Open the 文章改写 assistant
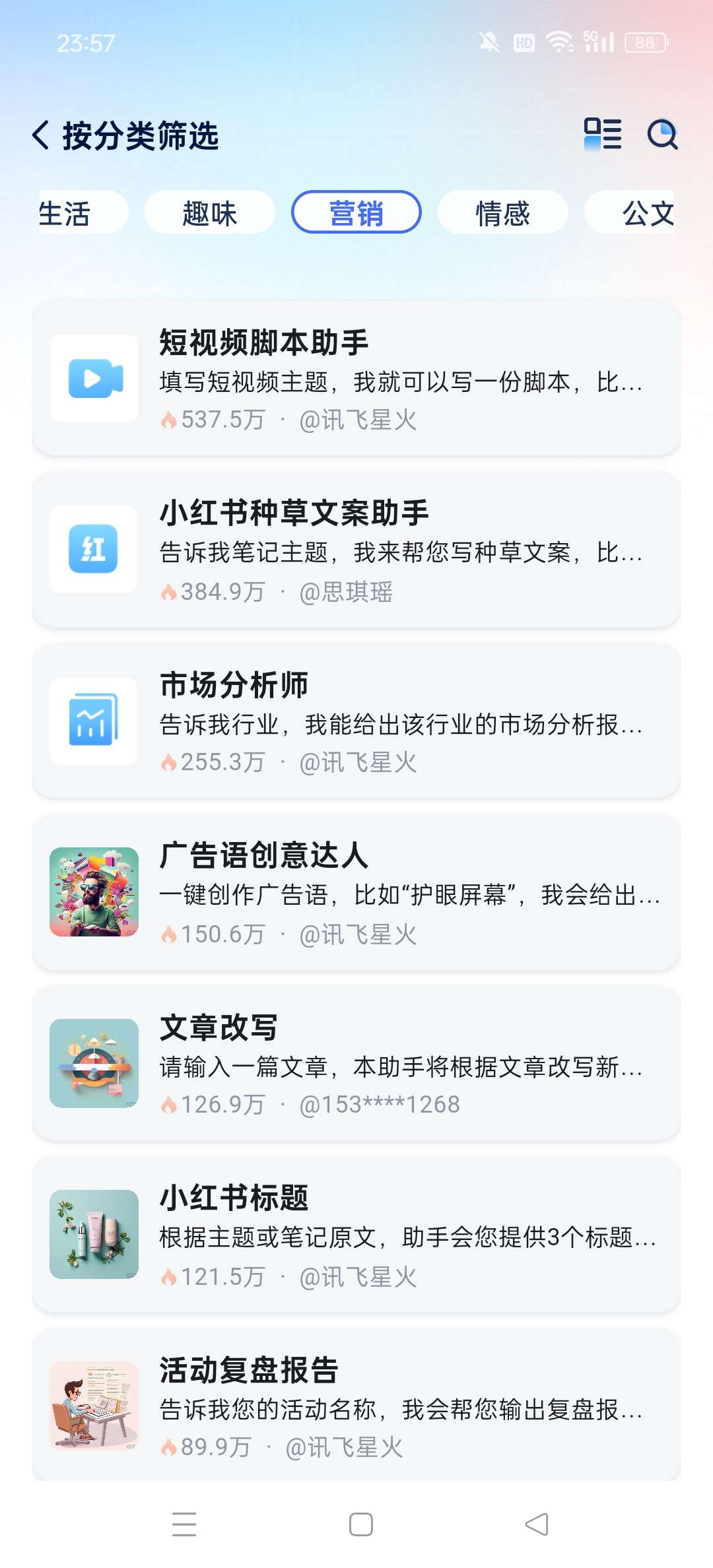Screen dimensions: 713x1568 tap(356, 1063)
